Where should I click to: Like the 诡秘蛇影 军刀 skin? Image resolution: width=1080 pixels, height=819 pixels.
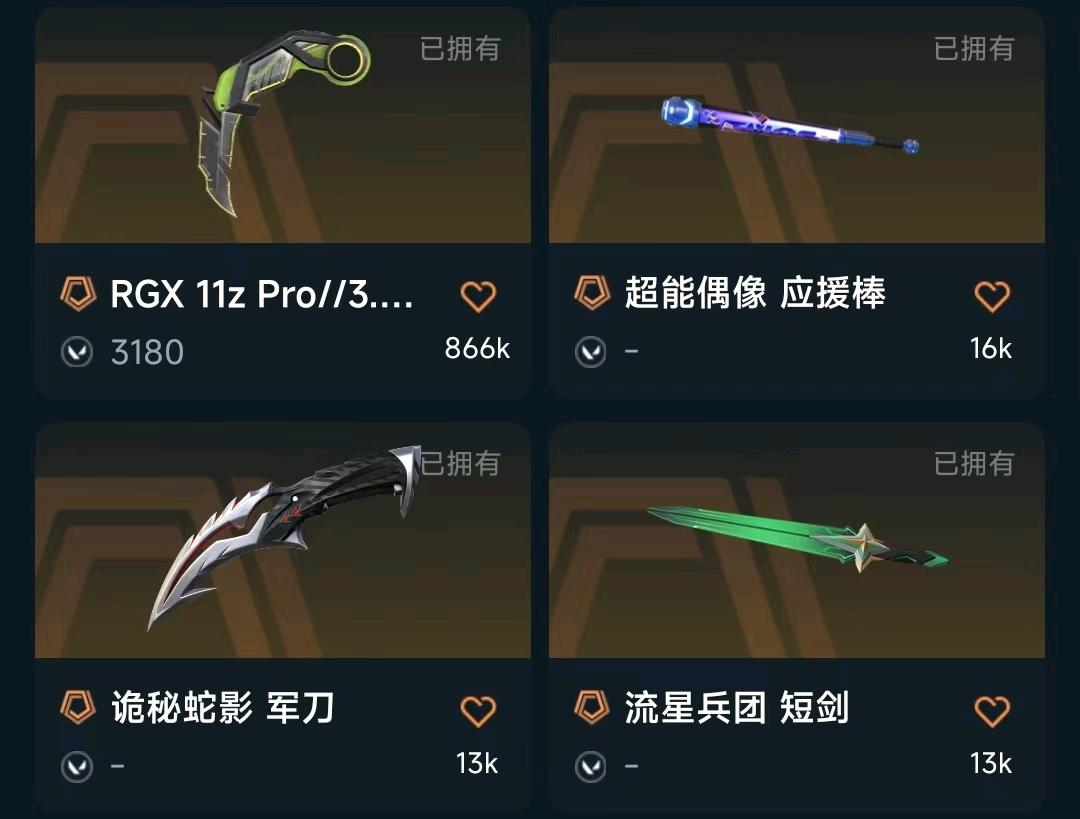pyautogui.click(x=478, y=711)
